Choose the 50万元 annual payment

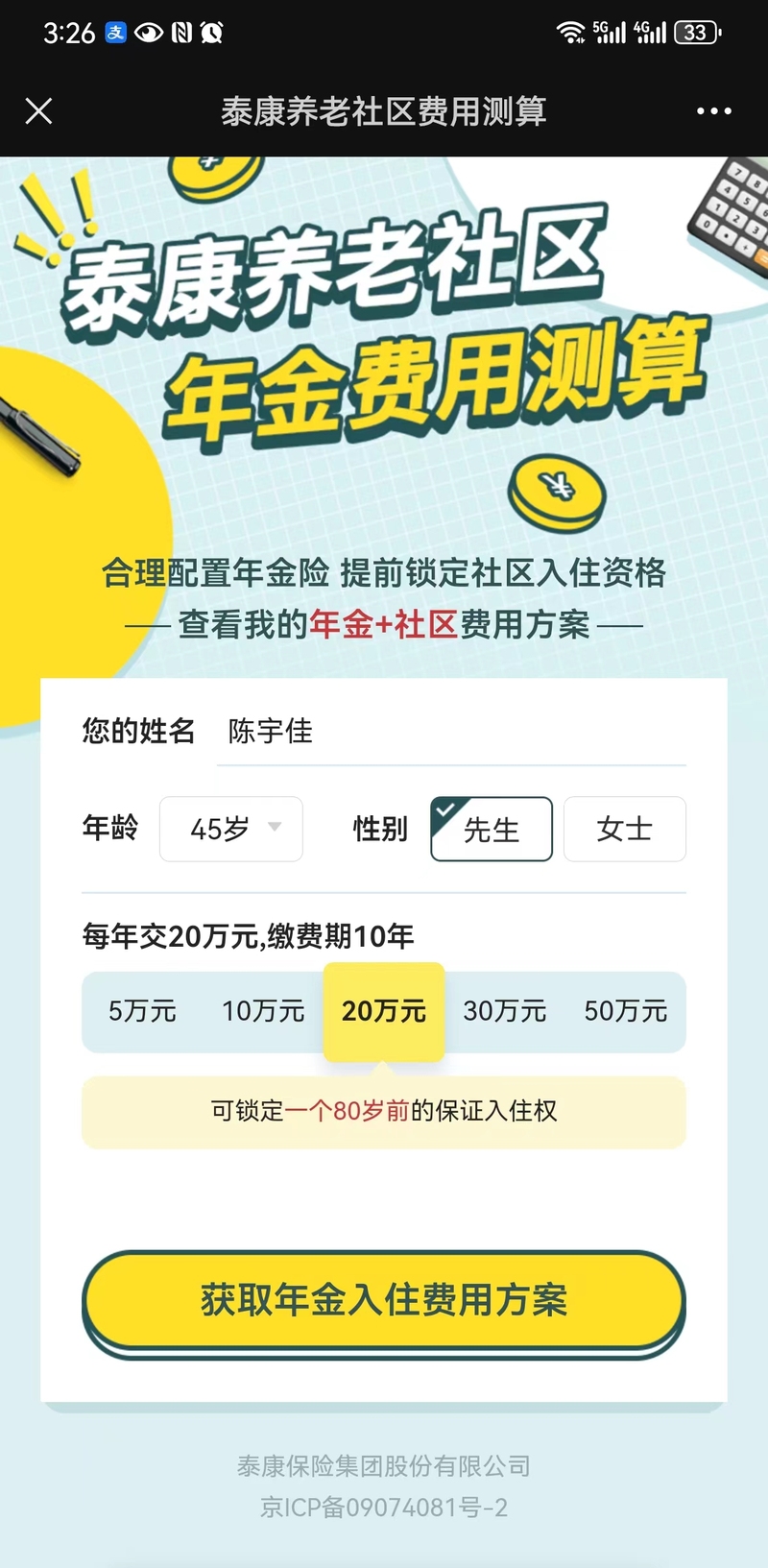(626, 1012)
